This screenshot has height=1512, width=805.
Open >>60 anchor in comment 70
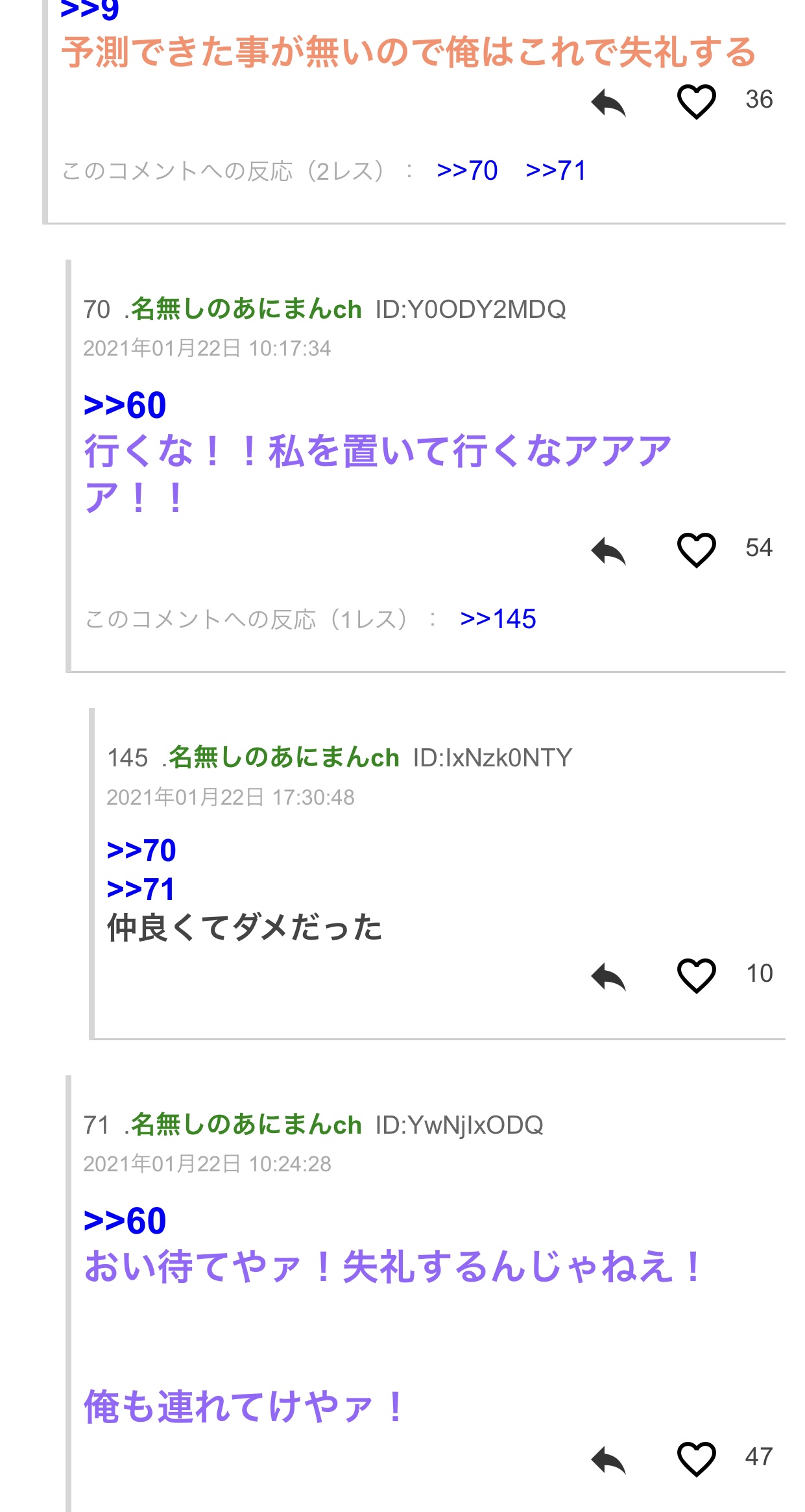125,406
